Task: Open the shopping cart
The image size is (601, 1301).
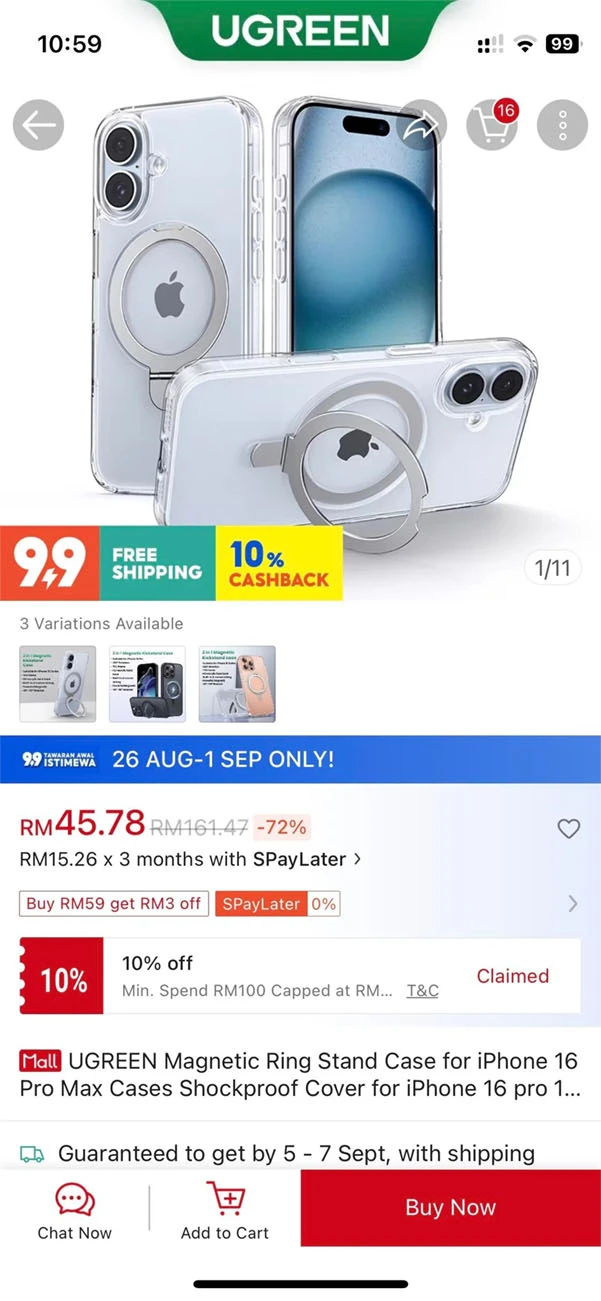Action: point(492,126)
